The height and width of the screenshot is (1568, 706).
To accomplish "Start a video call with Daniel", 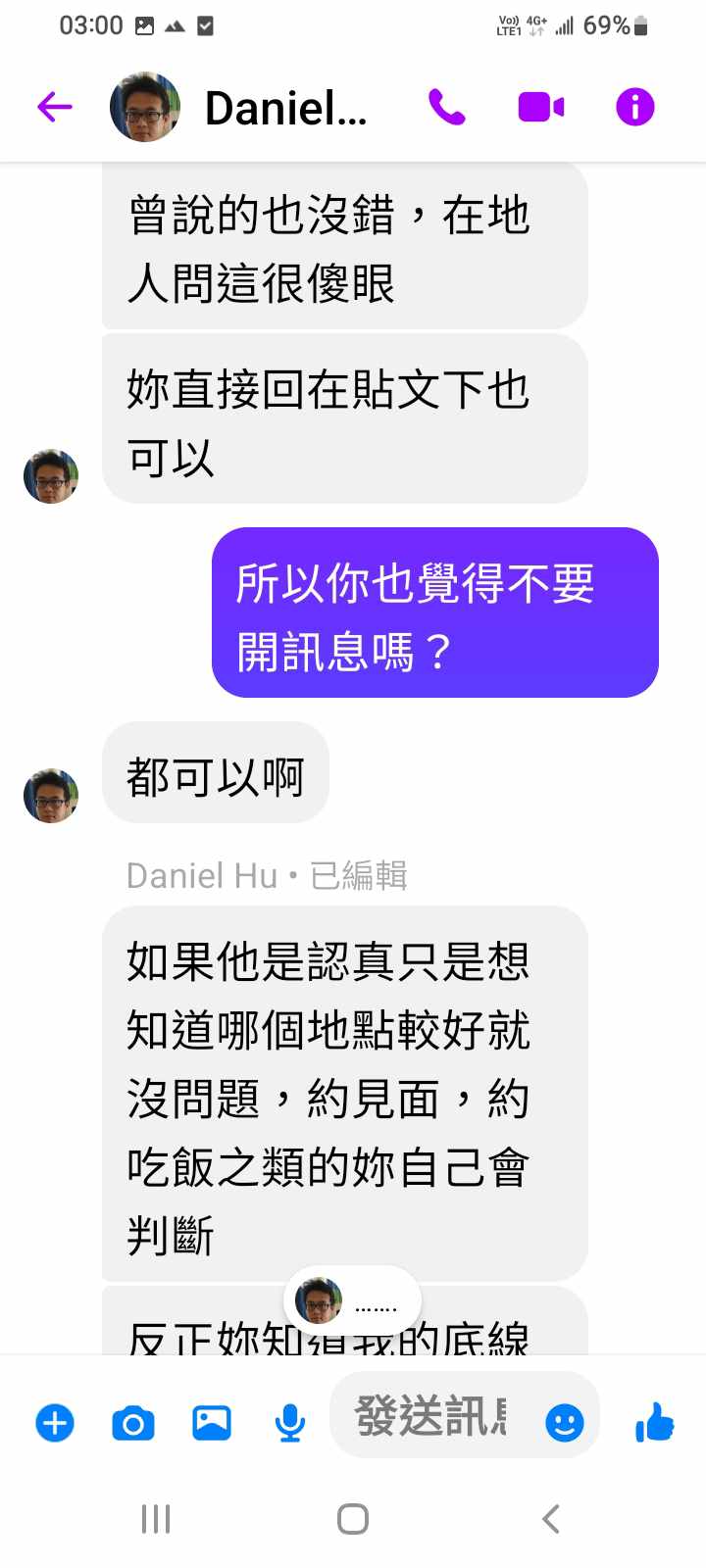I will (x=540, y=107).
